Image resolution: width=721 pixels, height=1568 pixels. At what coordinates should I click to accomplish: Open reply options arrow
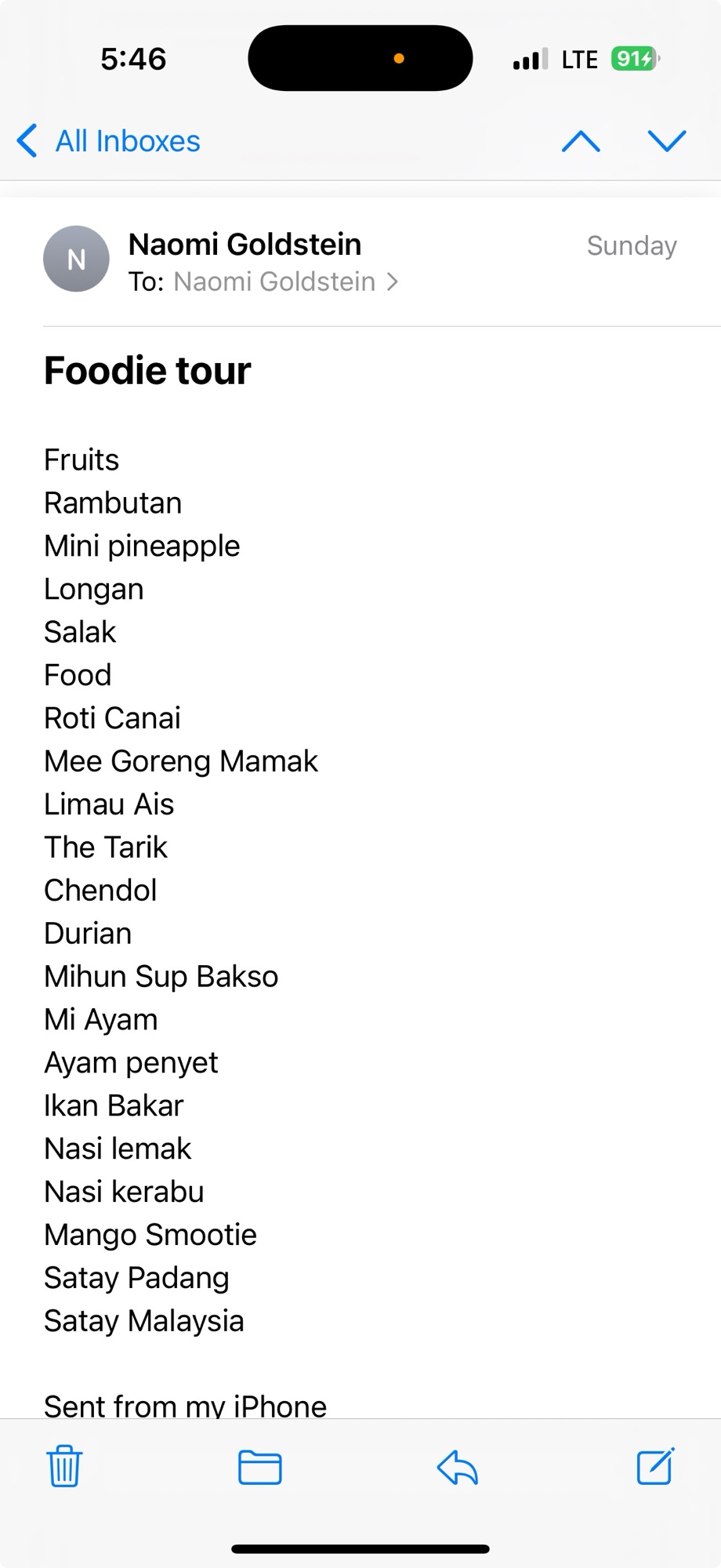(458, 1467)
